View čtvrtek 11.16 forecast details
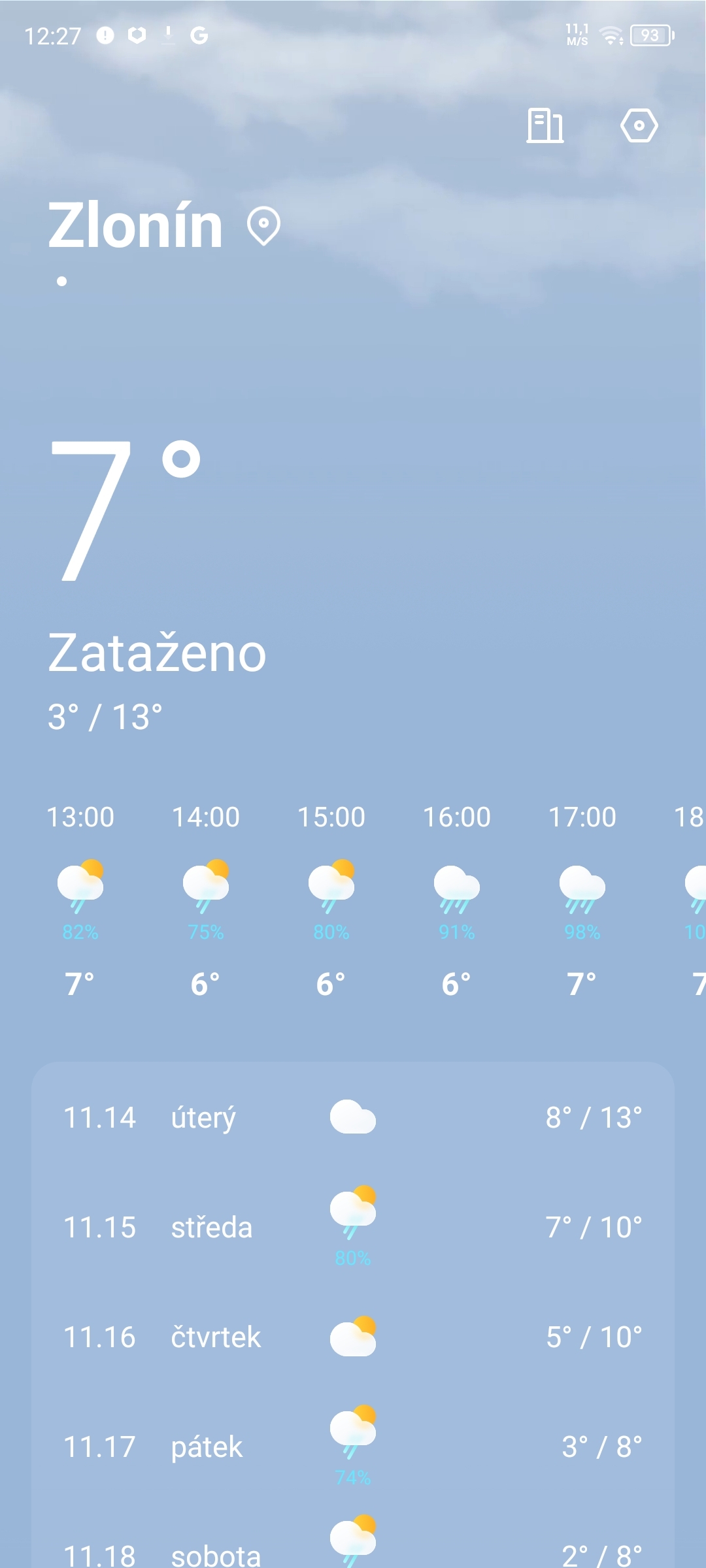This screenshot has width=706, height=1568. click(x=353, y=1337)
